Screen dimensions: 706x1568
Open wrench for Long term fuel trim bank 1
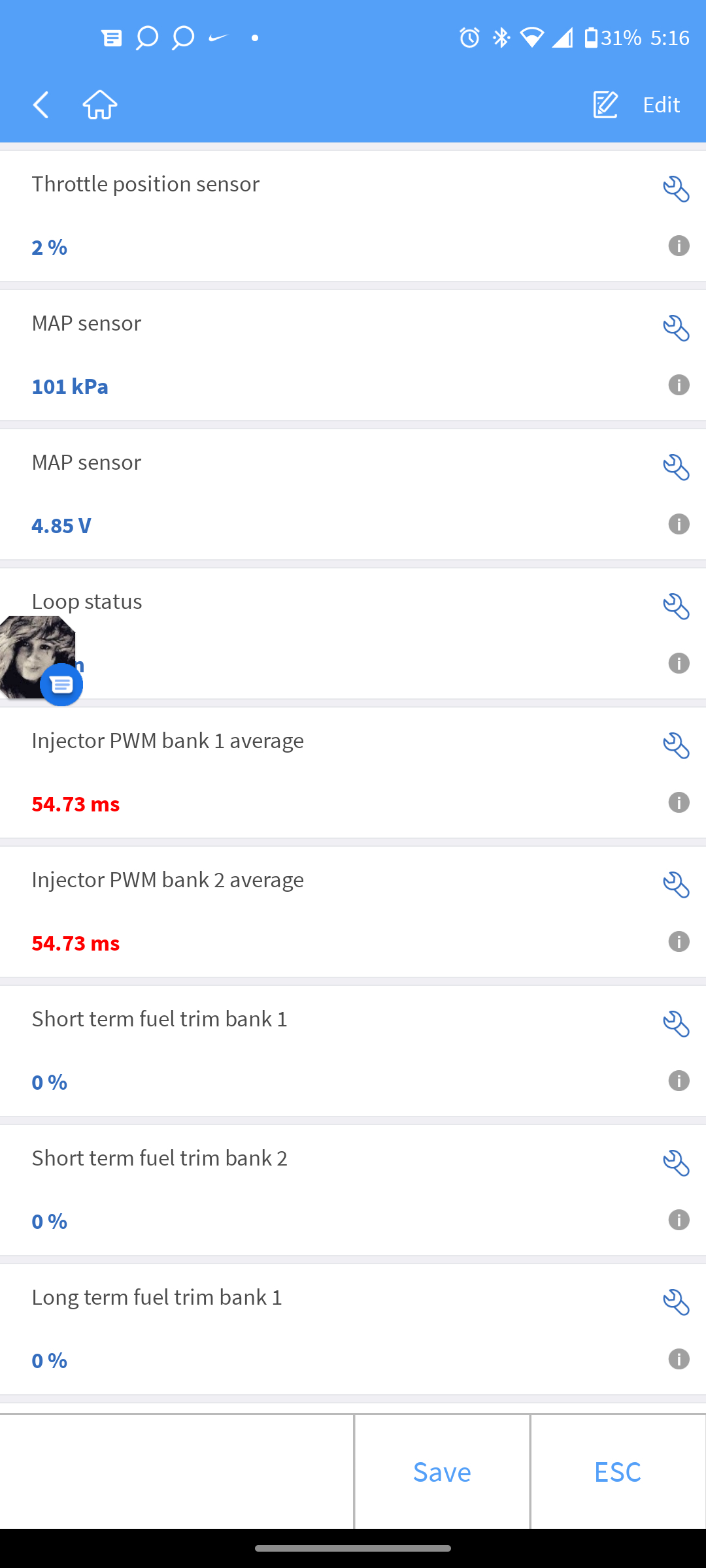[676, 1303]
